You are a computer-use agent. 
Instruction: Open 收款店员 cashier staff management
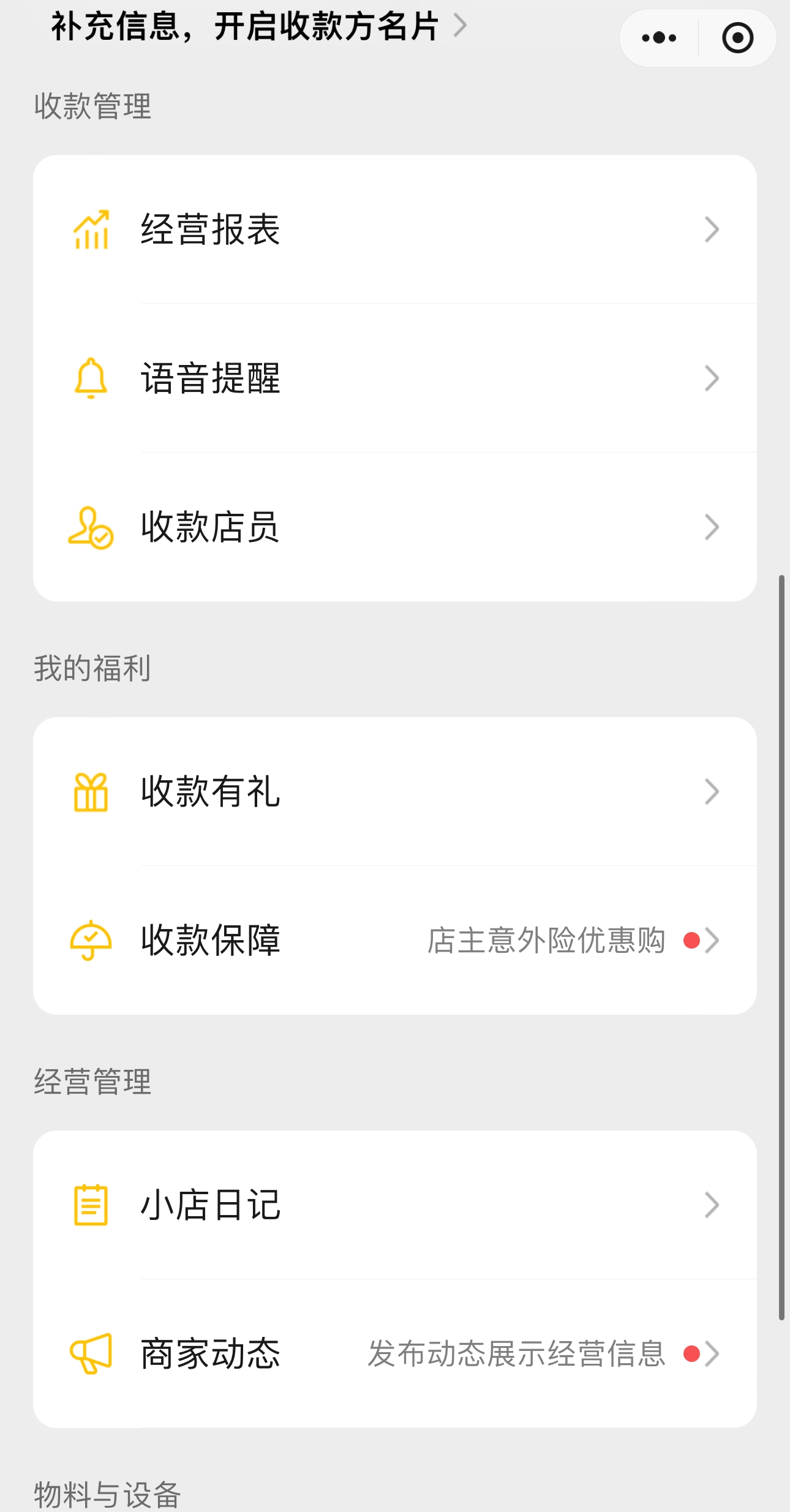coord(394,527)
